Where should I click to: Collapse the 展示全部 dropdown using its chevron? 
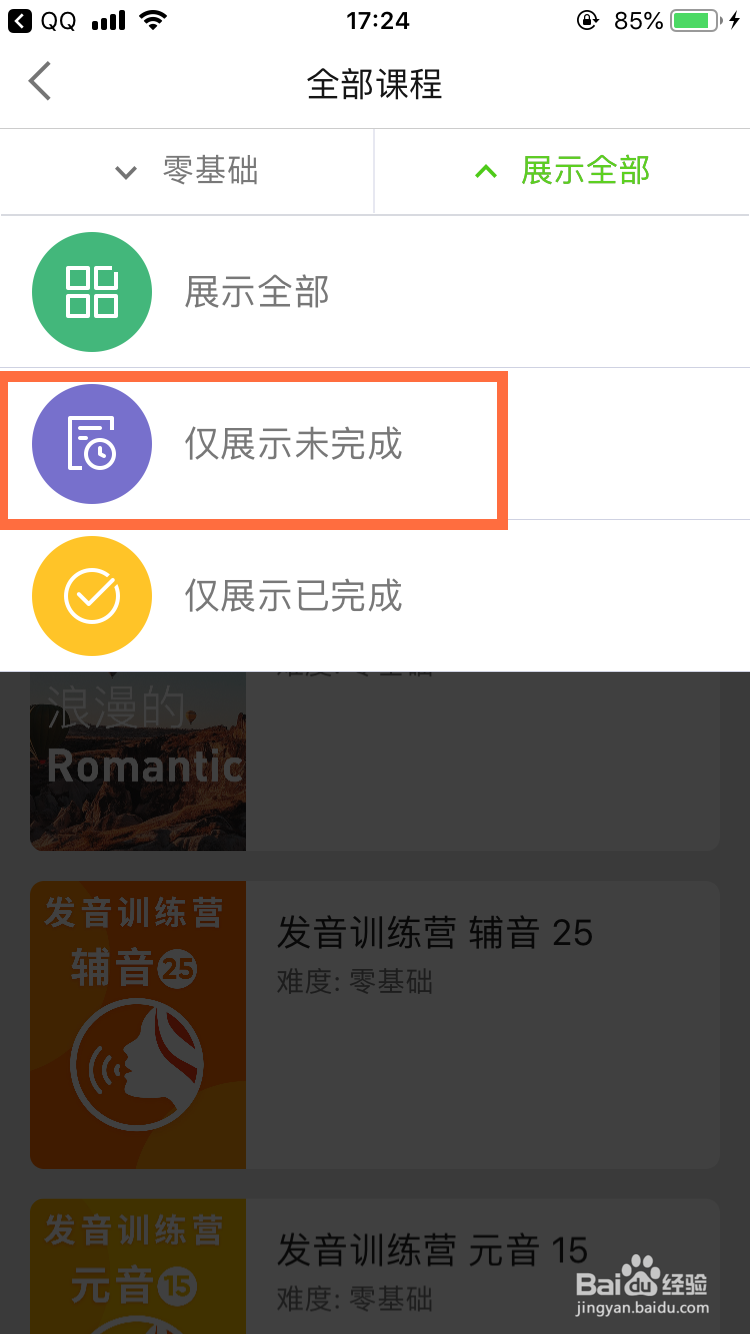coord(485,170)
